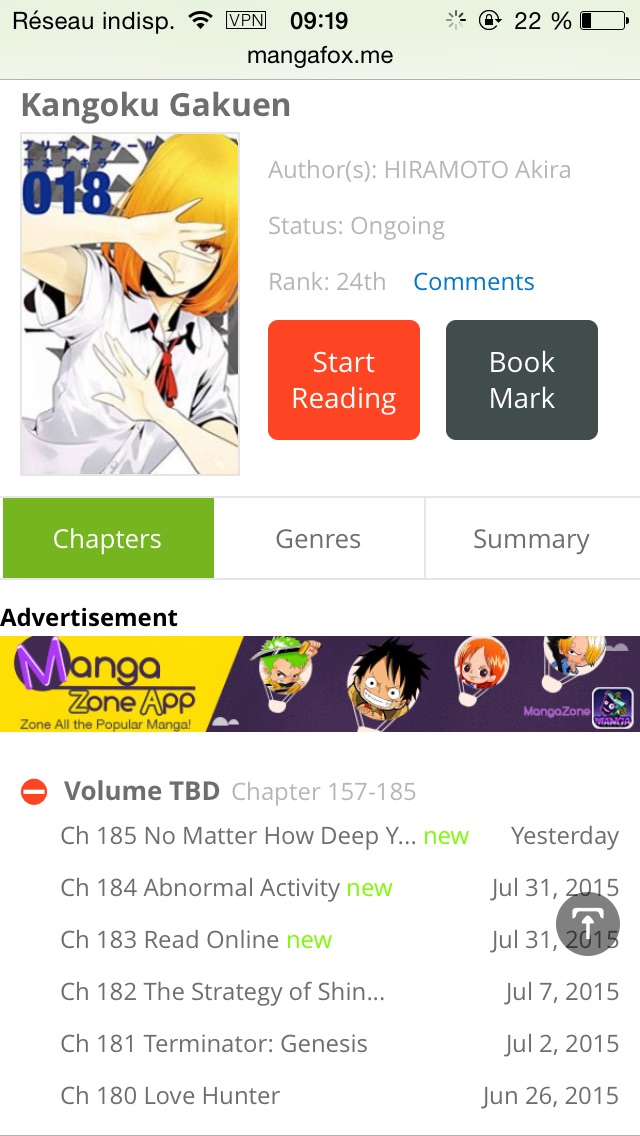Tap the Start Reading button
Image resolution: width=640 pixels, height=1136 pixels.
[343, 380]
